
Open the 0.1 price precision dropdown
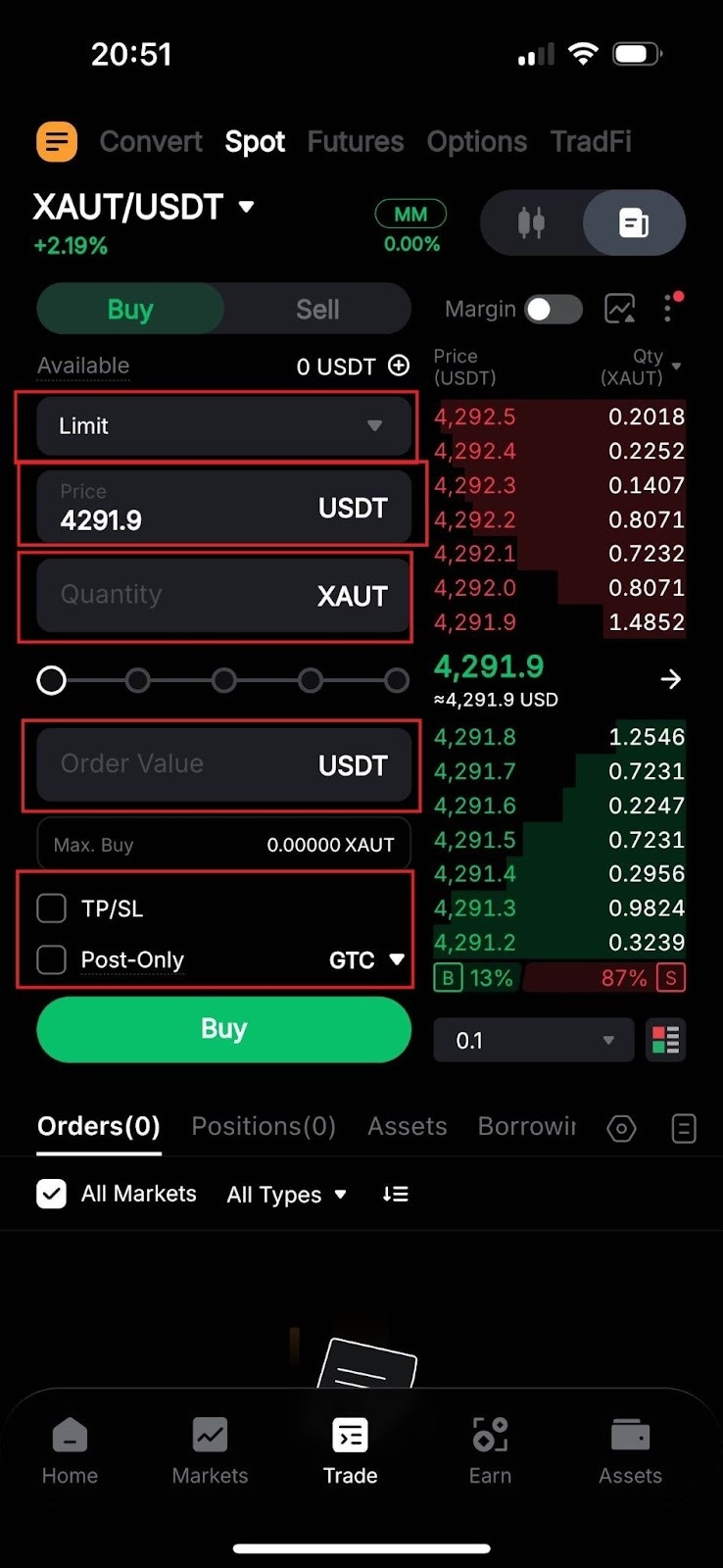coord(532,1040)
